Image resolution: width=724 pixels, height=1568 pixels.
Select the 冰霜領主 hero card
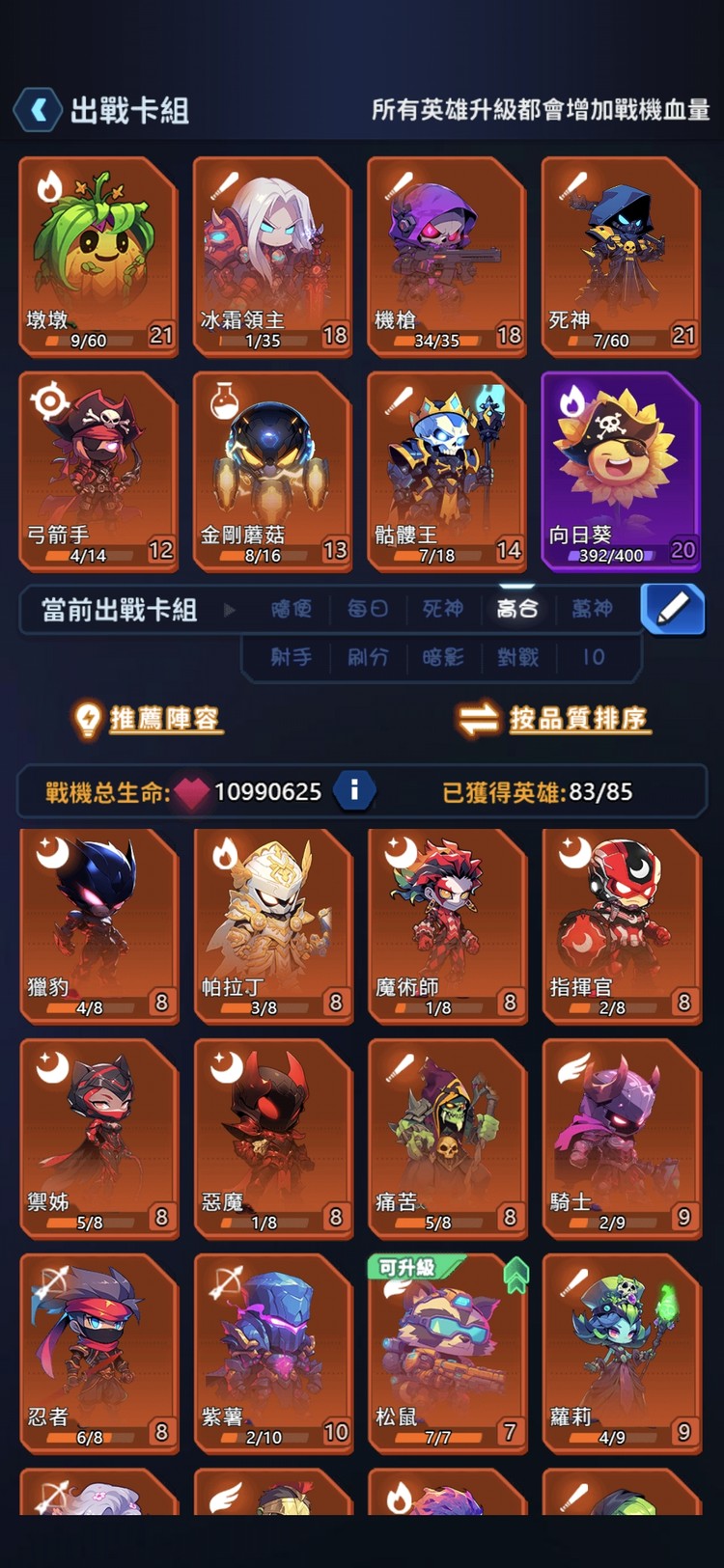[273, 258]
